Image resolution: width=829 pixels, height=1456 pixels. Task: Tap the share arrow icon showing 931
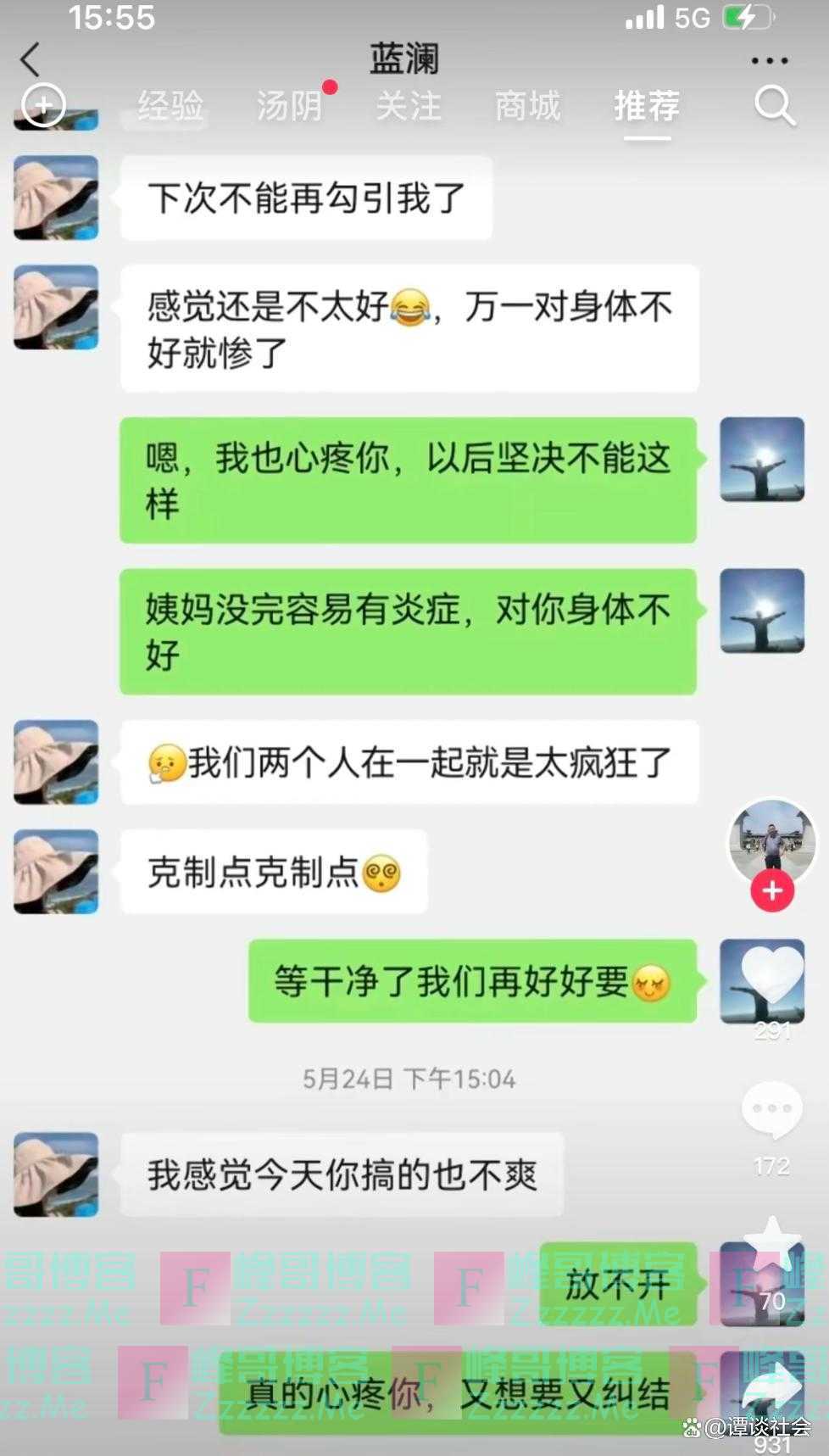(770, 1391)
